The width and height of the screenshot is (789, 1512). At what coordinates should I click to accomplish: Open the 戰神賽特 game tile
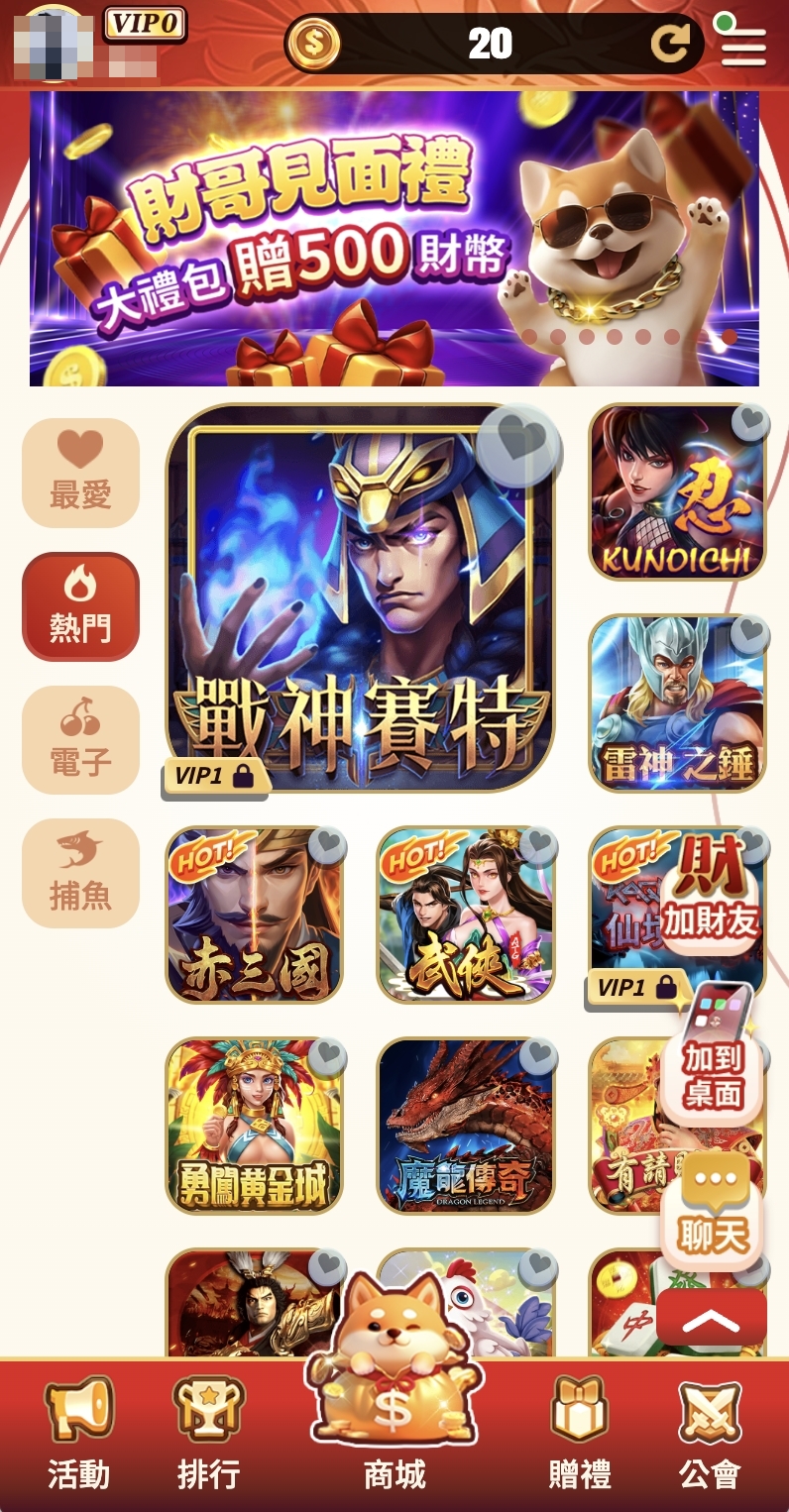point(360,614)
